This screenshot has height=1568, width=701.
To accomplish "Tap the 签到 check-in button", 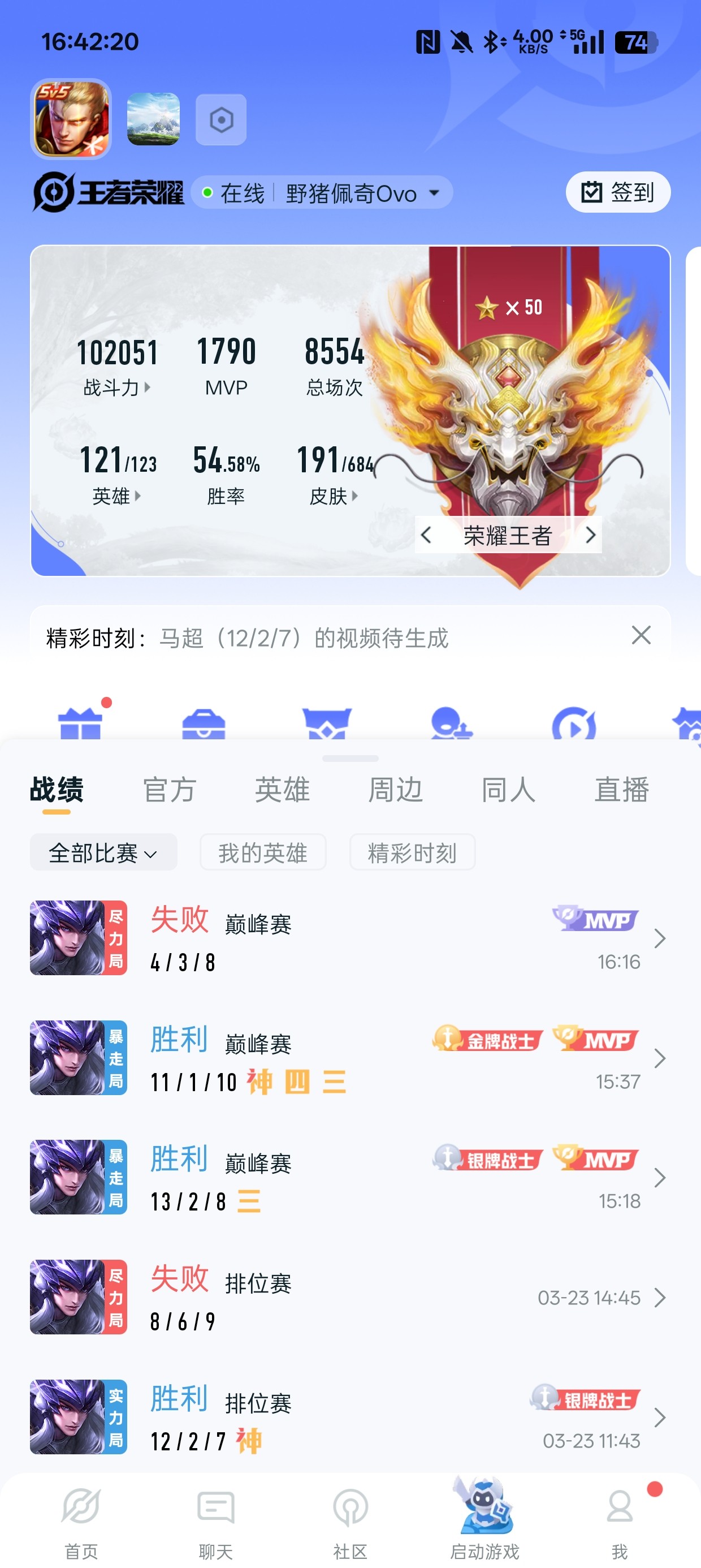I will point(618,192).
